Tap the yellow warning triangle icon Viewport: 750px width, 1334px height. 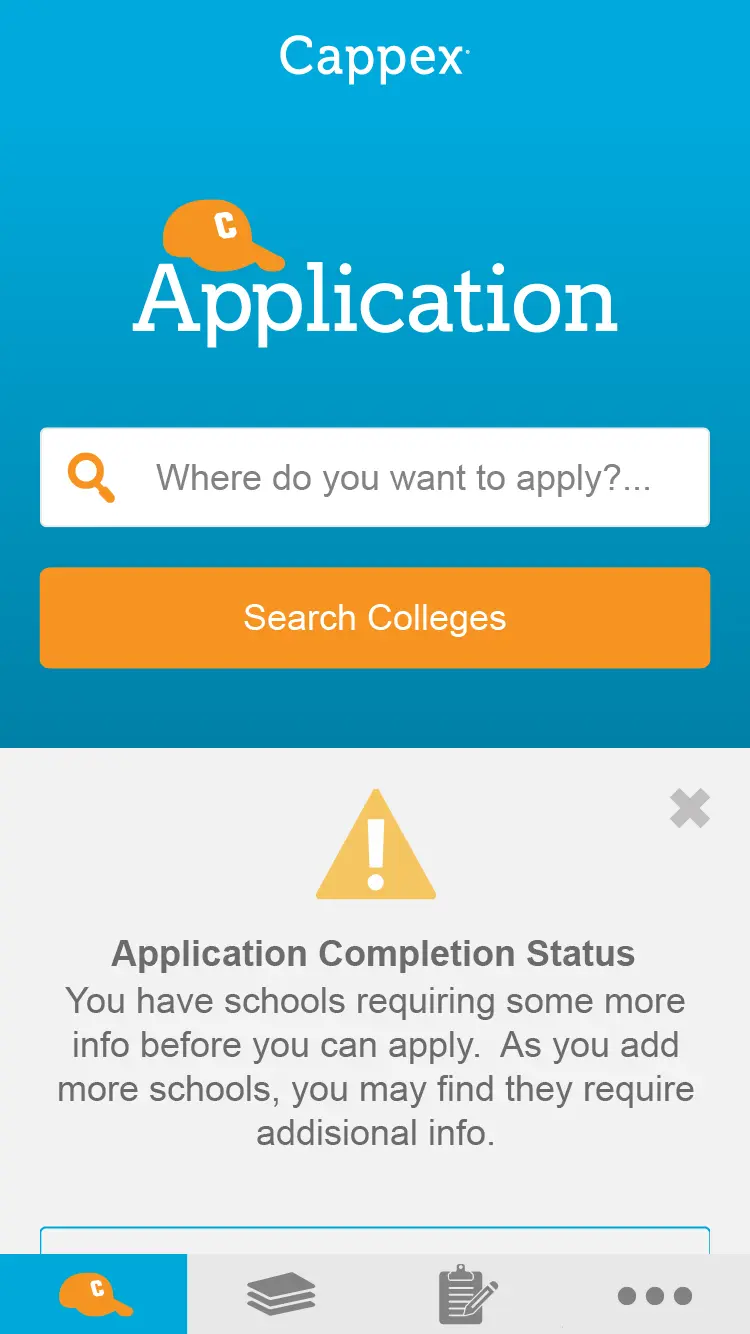[376, 845]
